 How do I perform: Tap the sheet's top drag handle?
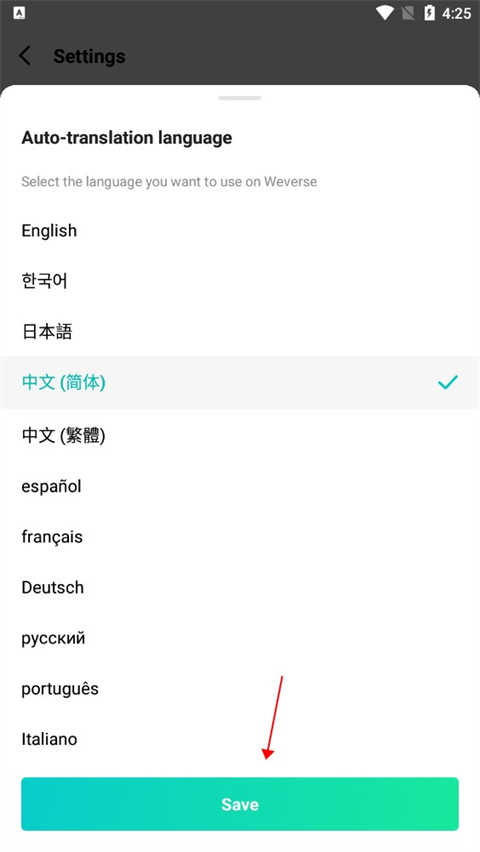pyautogui.click(x=240, y=98)
